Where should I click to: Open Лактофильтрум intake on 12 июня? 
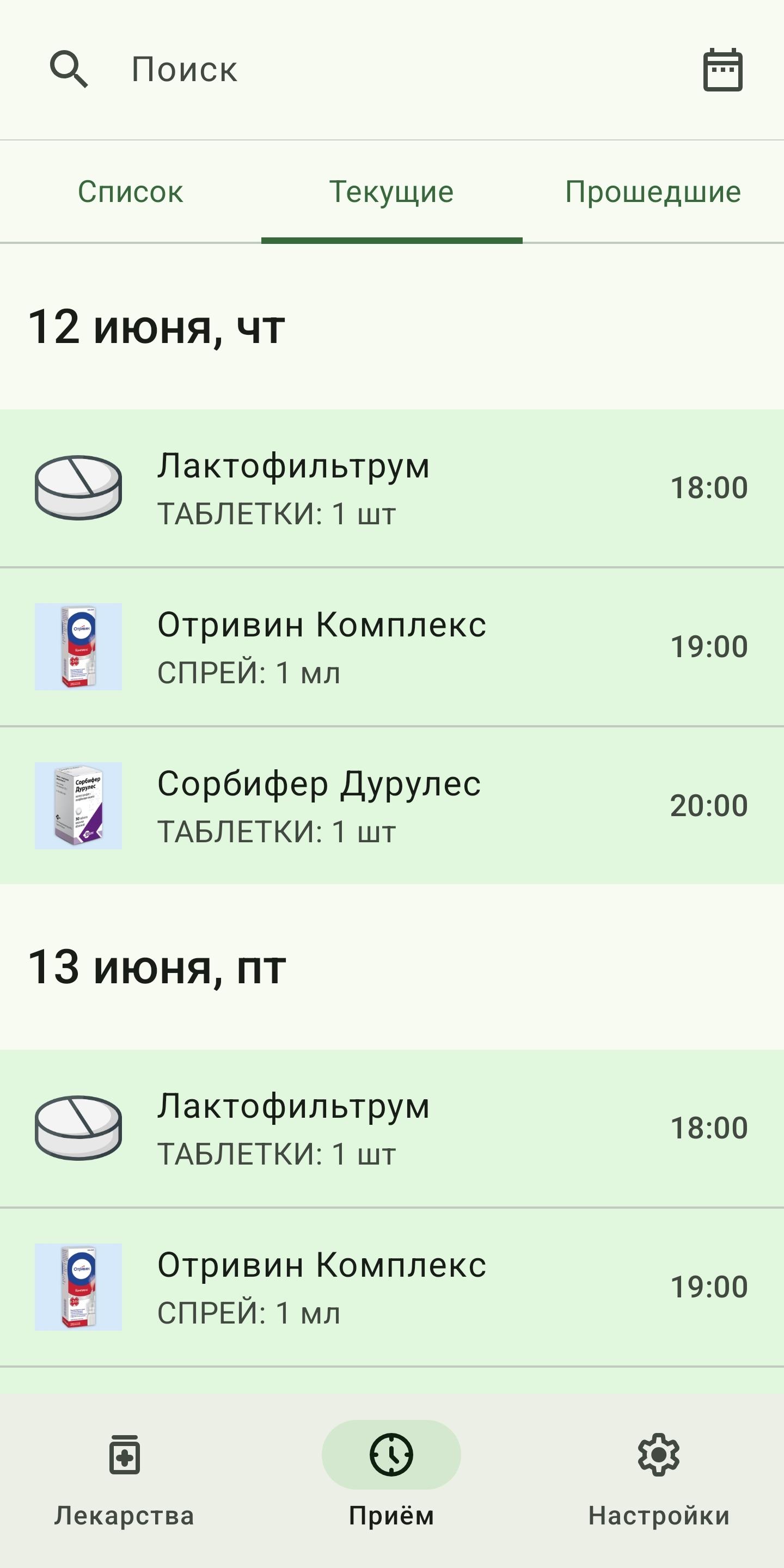click(x=392, y=488)
